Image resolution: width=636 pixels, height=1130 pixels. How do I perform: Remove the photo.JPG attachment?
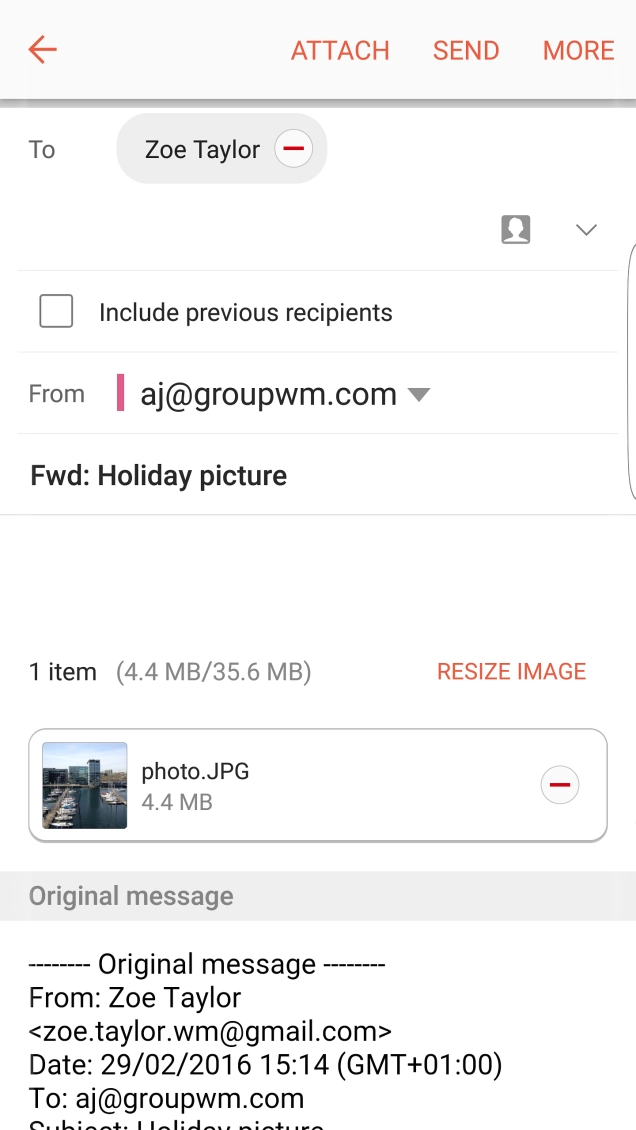pos(559,786)
